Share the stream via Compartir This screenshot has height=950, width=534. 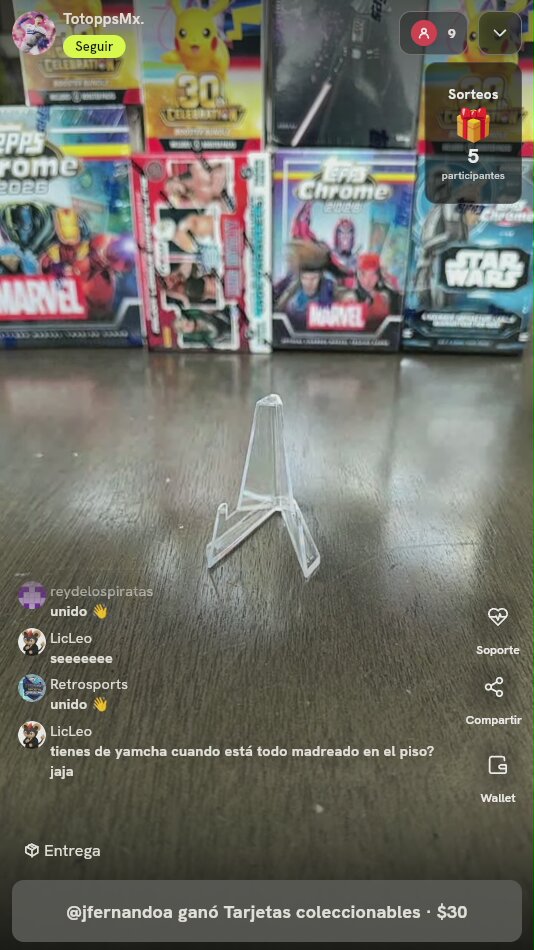pos(493,702)
